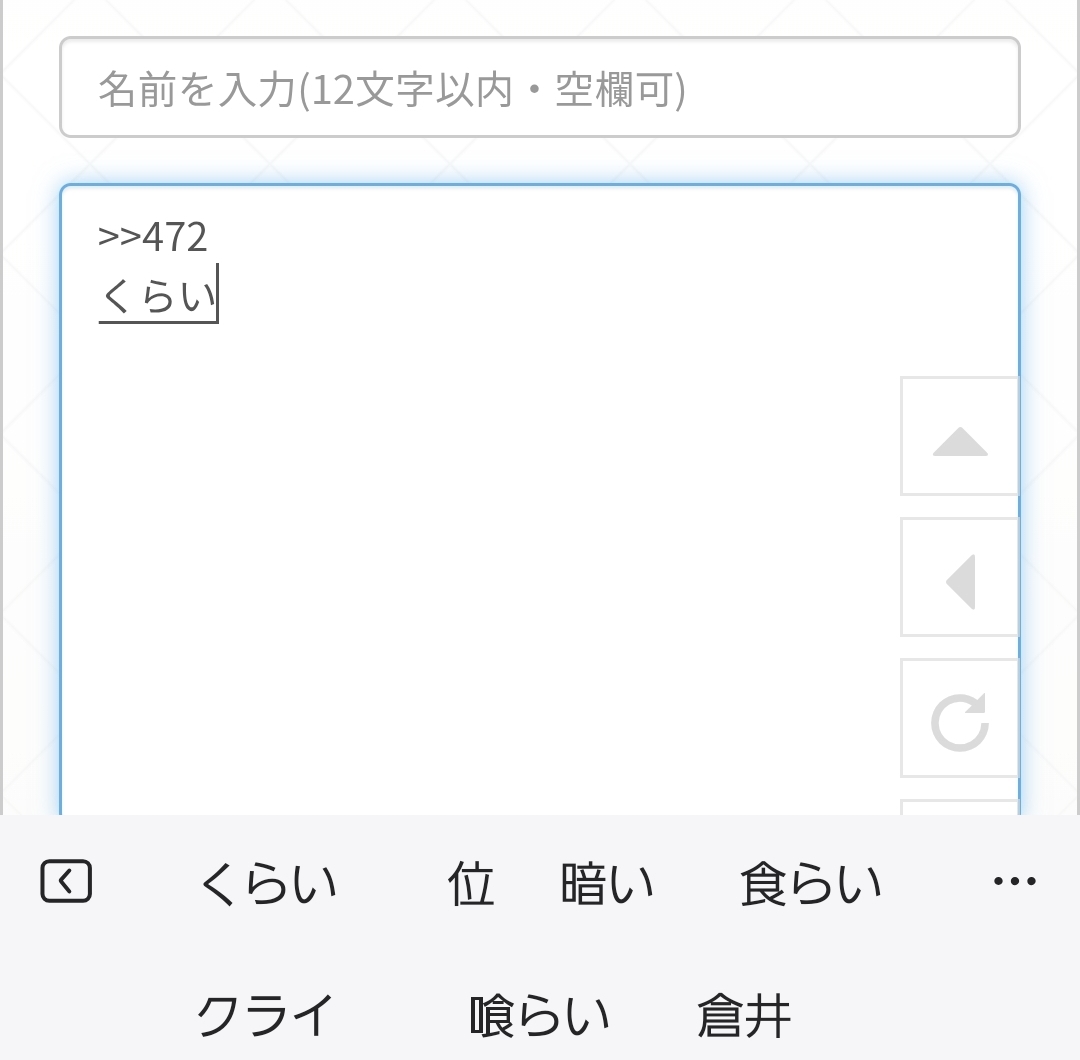The height and width of the screenshot is (1060, 1080).
Task: Show more conversion candidates
Action: coord(1014,882)
